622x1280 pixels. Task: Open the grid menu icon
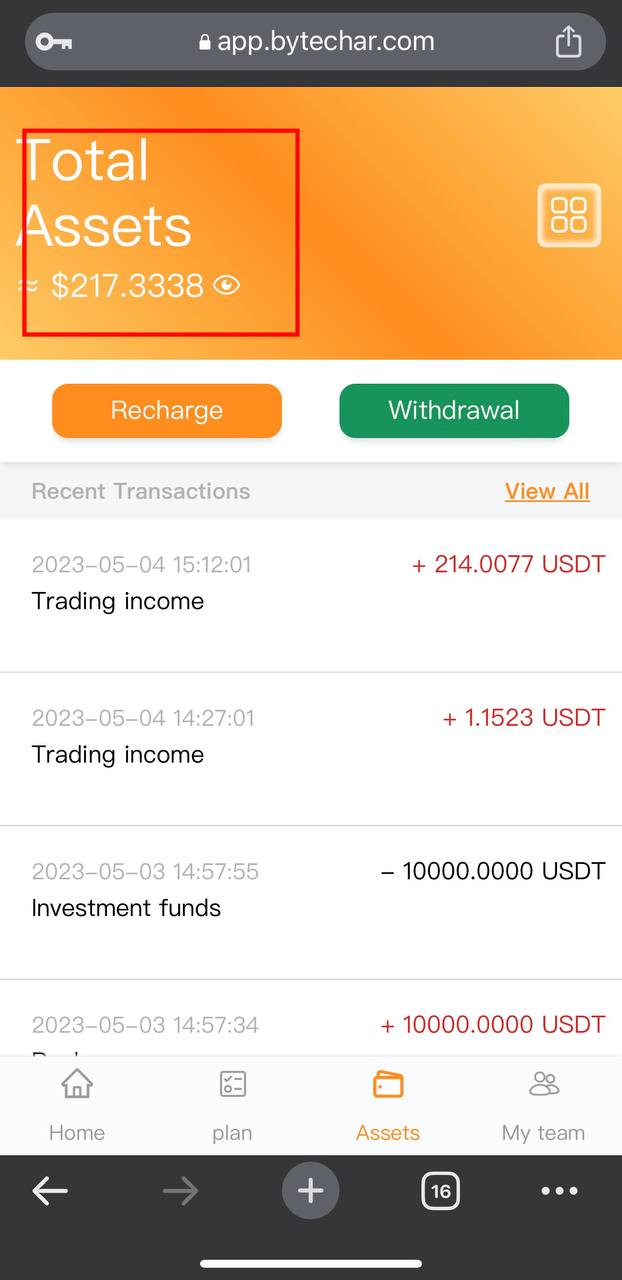point(569,215)
